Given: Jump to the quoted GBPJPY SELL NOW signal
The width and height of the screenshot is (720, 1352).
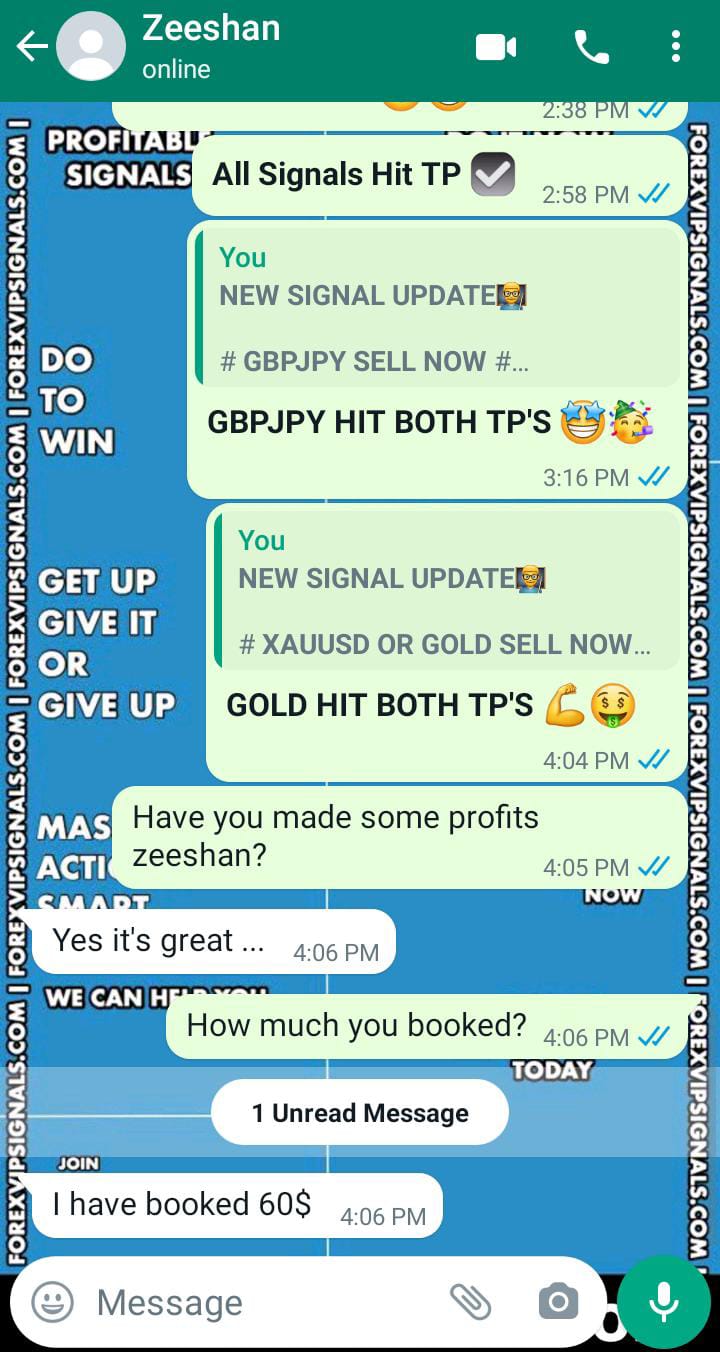Looking at the screenshot, I should tap(438, 308).
